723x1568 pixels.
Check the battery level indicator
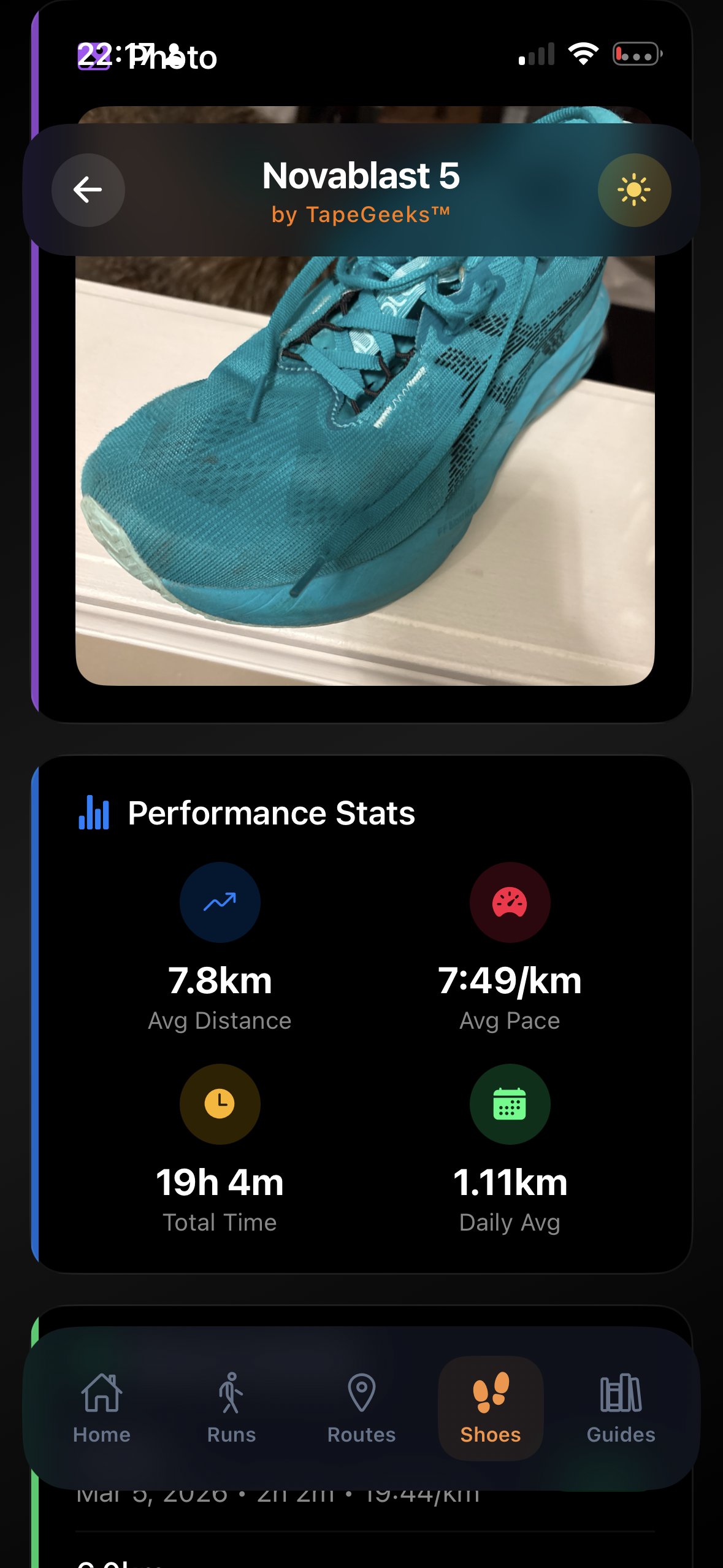633,54
